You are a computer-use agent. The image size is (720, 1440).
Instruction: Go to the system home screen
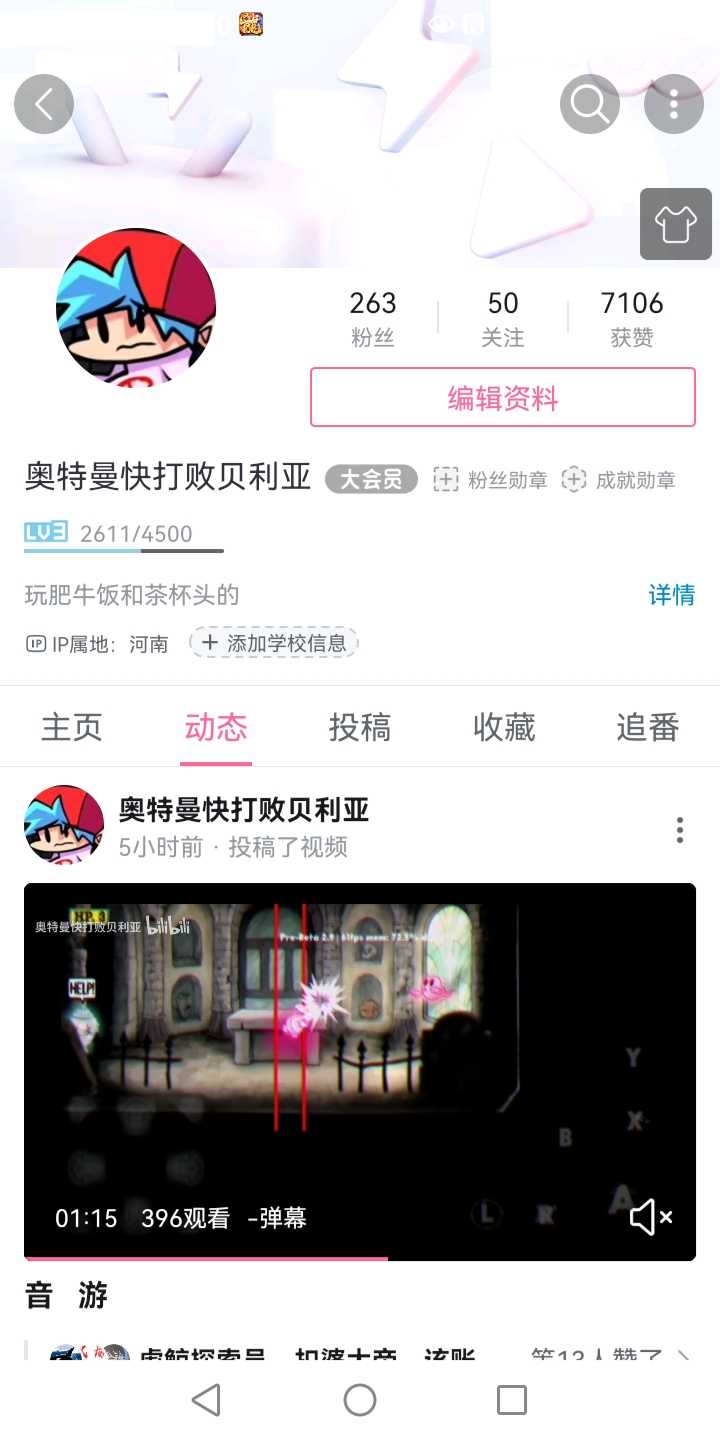tap(360, 1400)
